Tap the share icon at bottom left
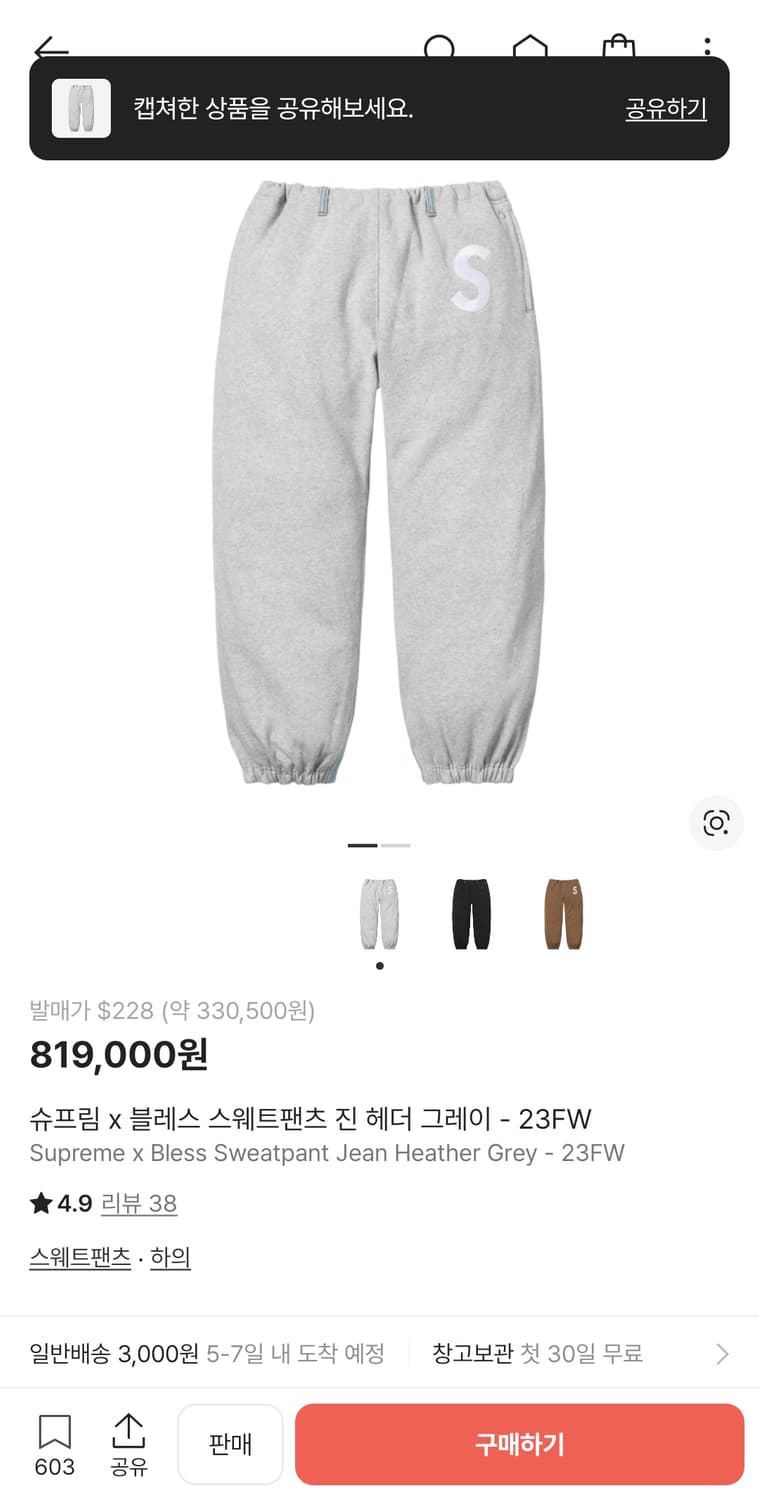759x1500 pixels. pyautogui.click(x=129, y=1435)
